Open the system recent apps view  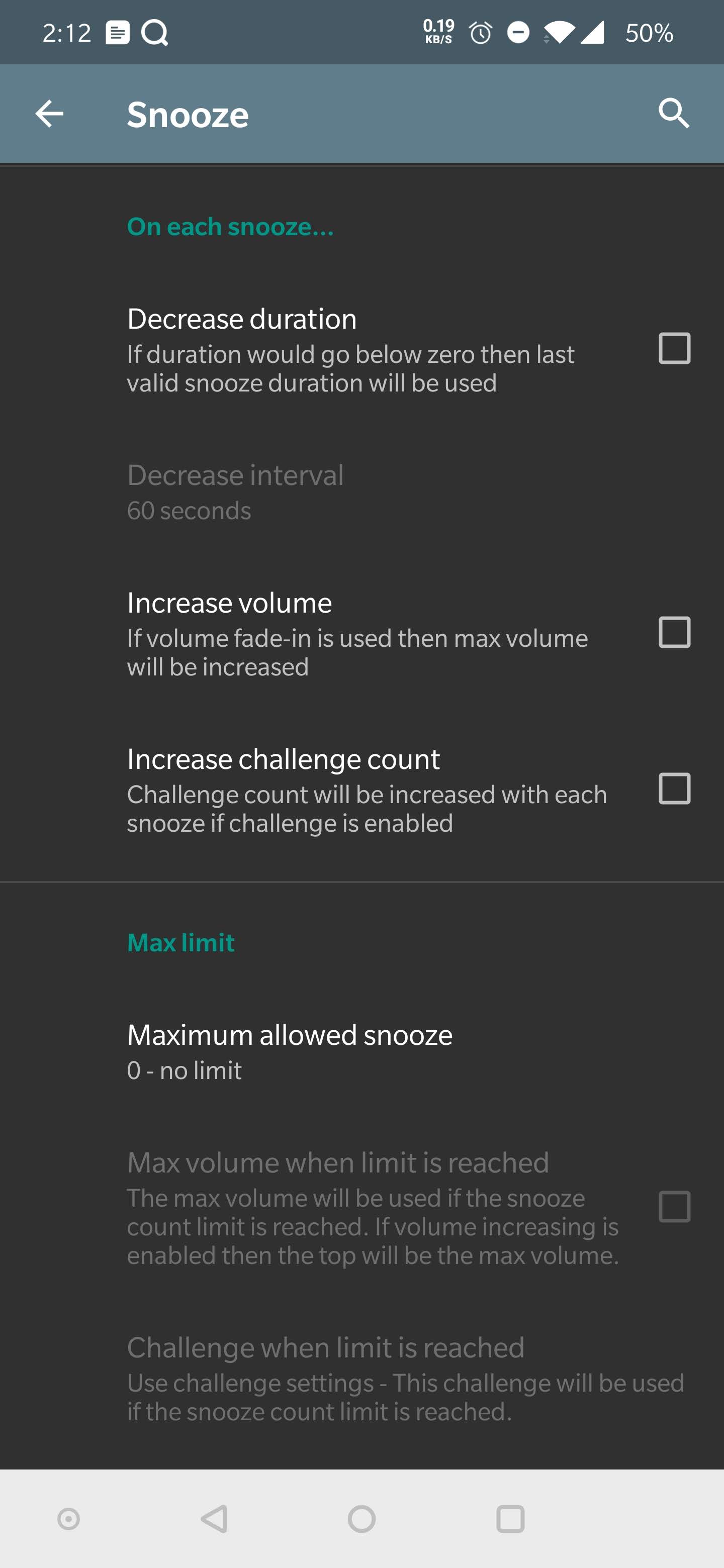510,1519
